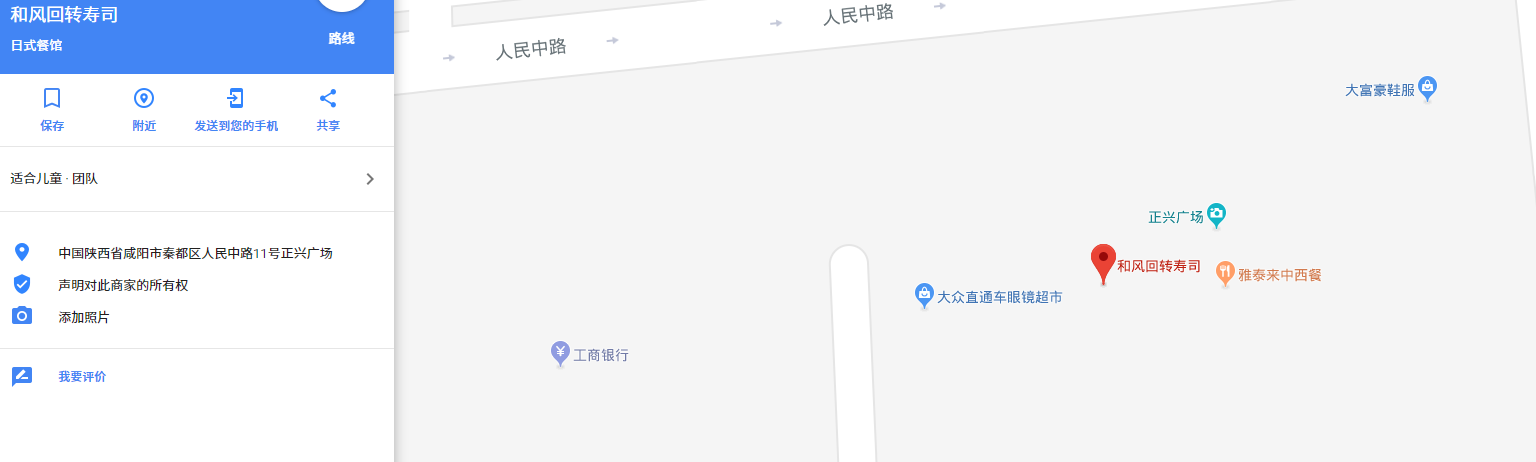
Task: Select the address row 人民中路11号正兴广场
Action: 197,253
